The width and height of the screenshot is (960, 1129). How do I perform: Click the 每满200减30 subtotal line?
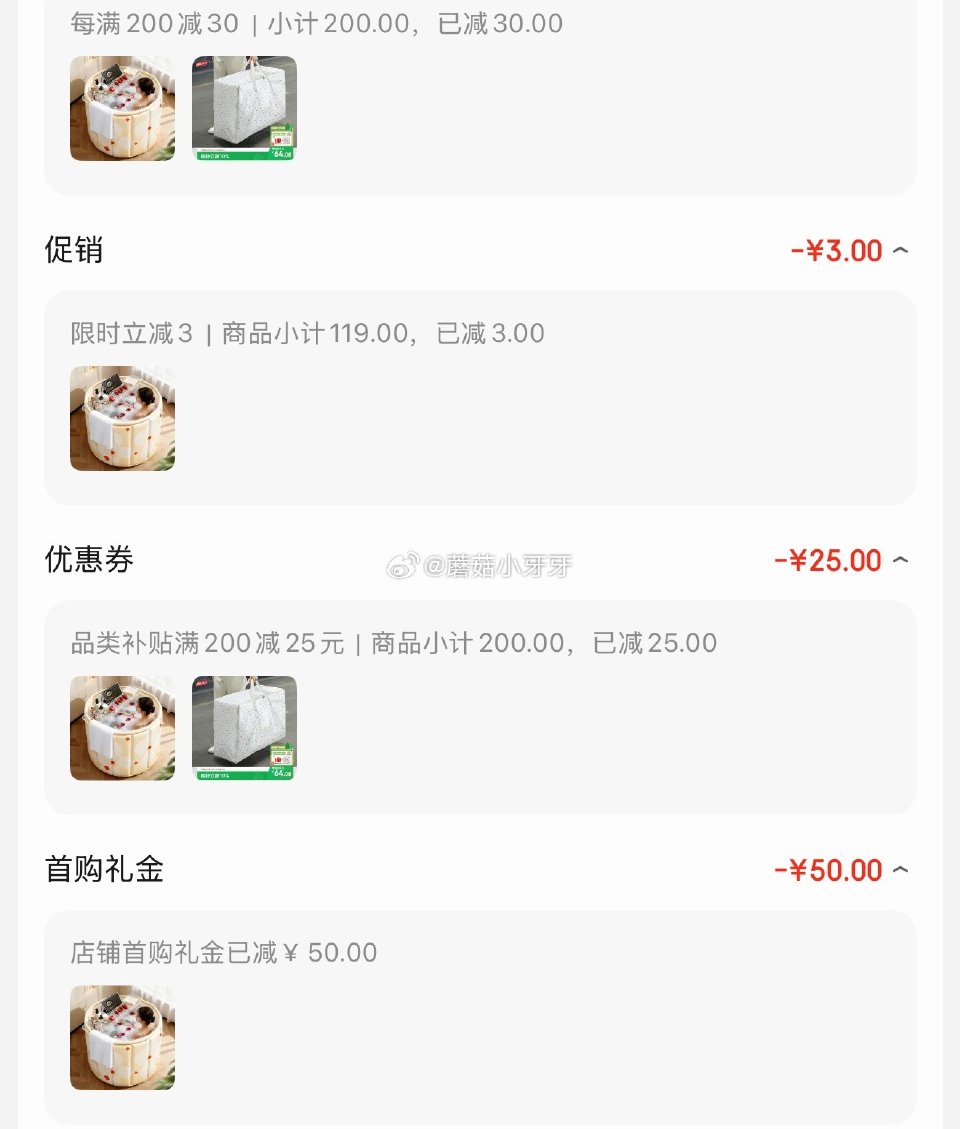(x=315, y=23)
